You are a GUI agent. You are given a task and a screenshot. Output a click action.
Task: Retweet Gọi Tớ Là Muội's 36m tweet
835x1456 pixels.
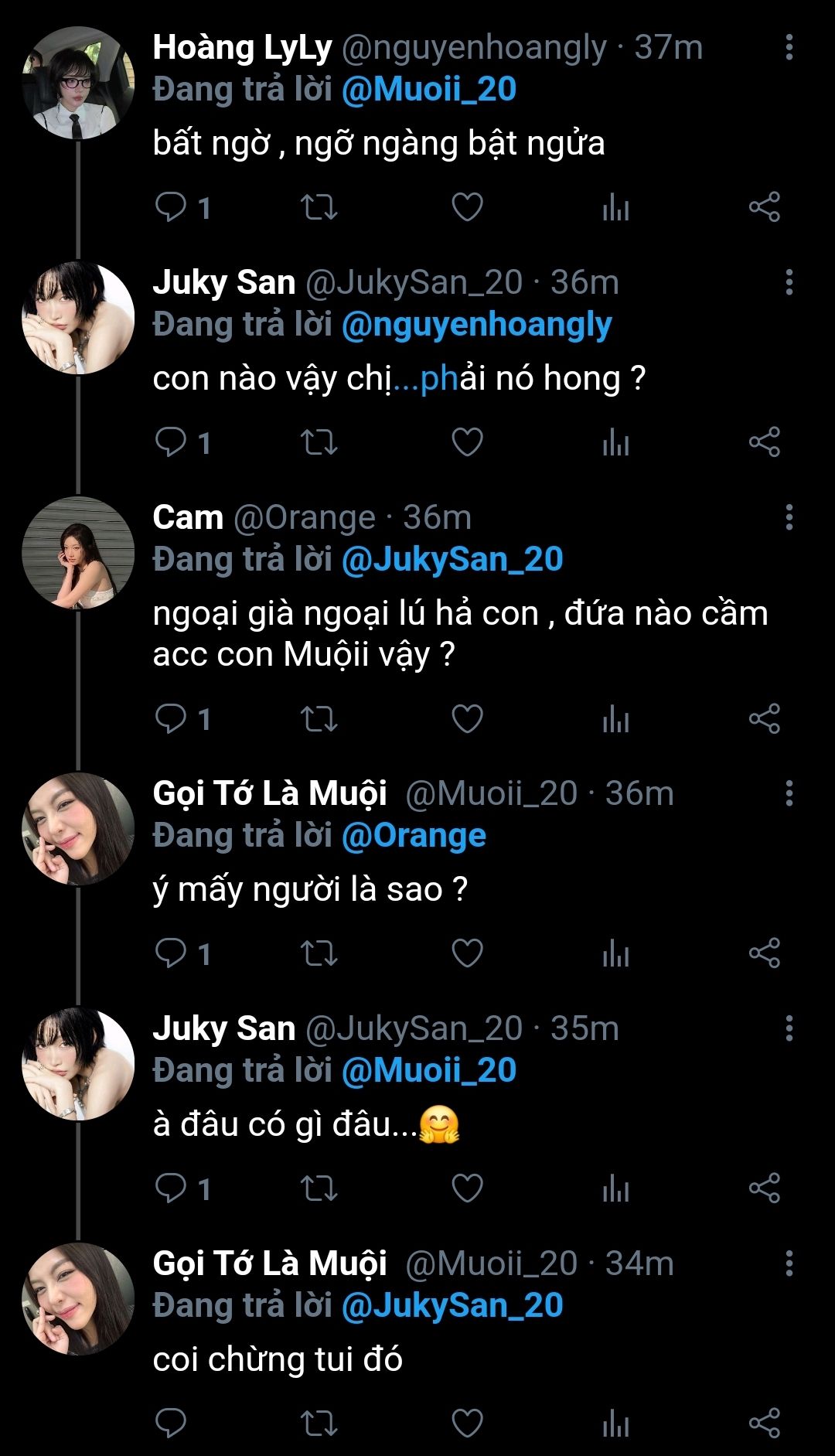319,953
